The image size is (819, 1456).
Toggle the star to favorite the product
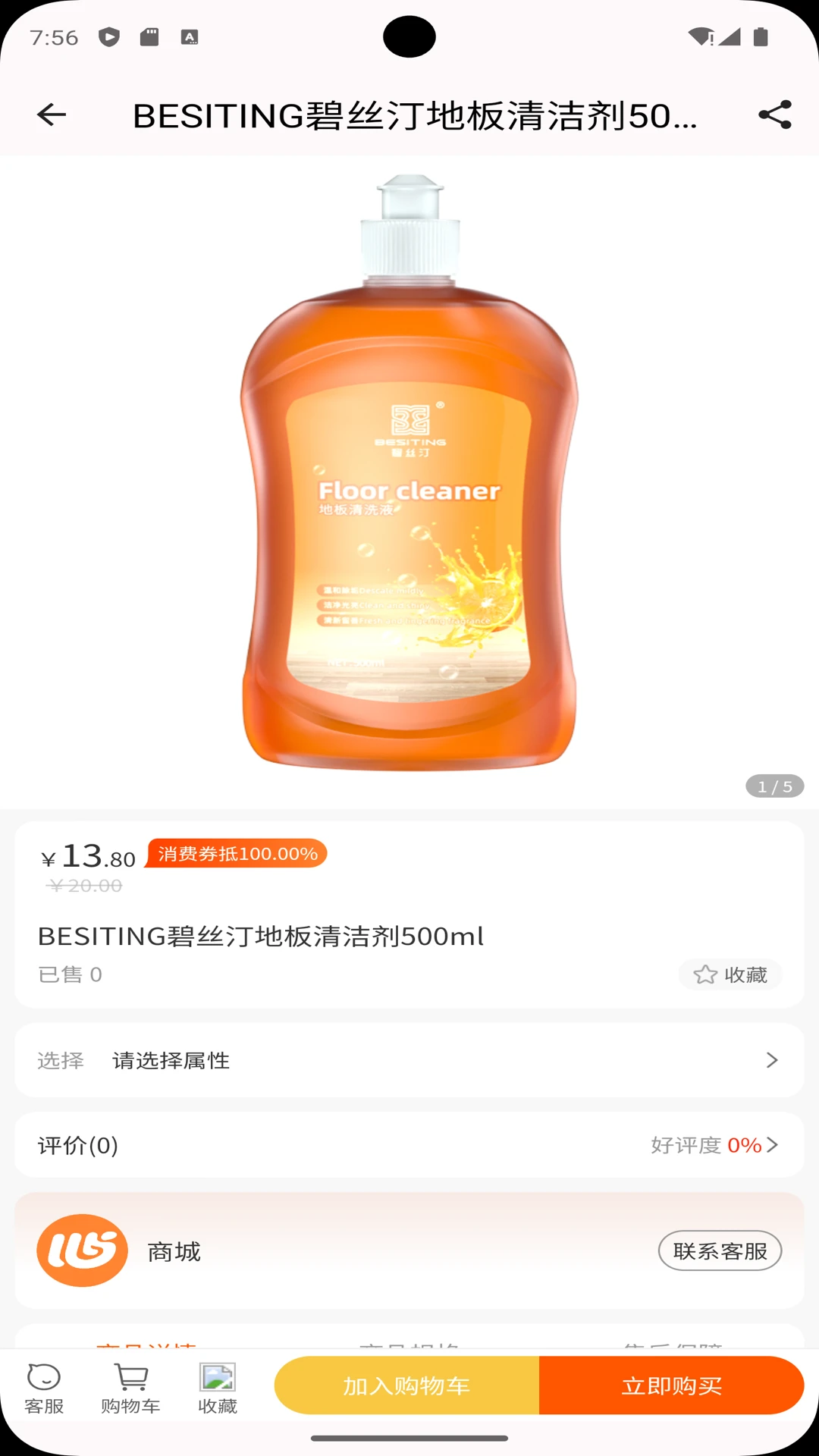tap(704, 974)
